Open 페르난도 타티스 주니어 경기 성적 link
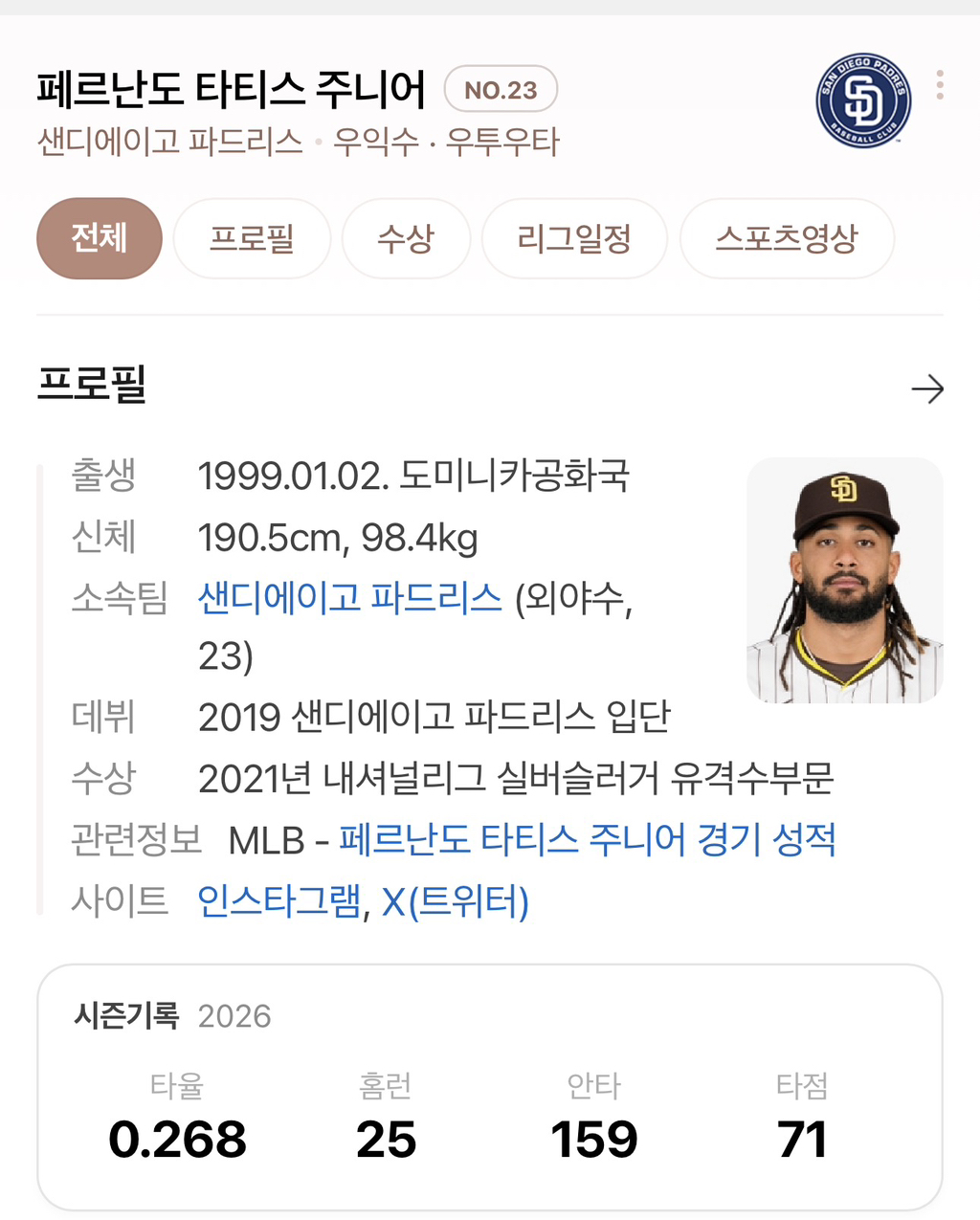The width and height of the screenshot is (980, 1220). point(587,840)
